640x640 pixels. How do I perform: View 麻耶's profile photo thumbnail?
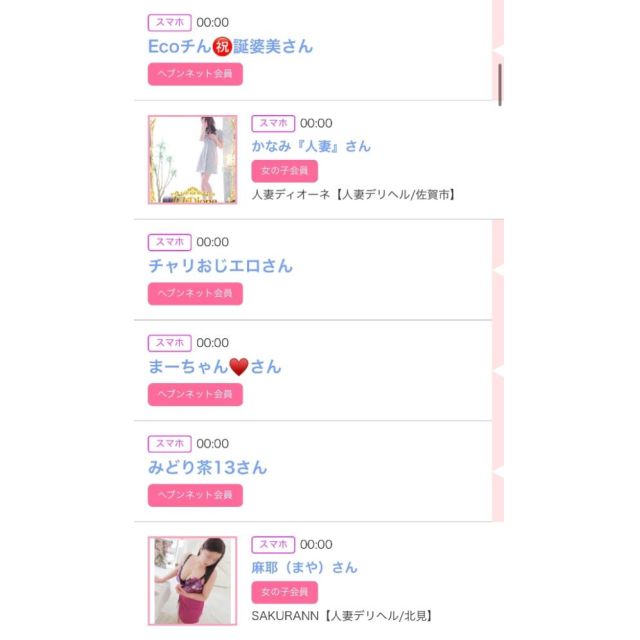click(x=193, y=581)
